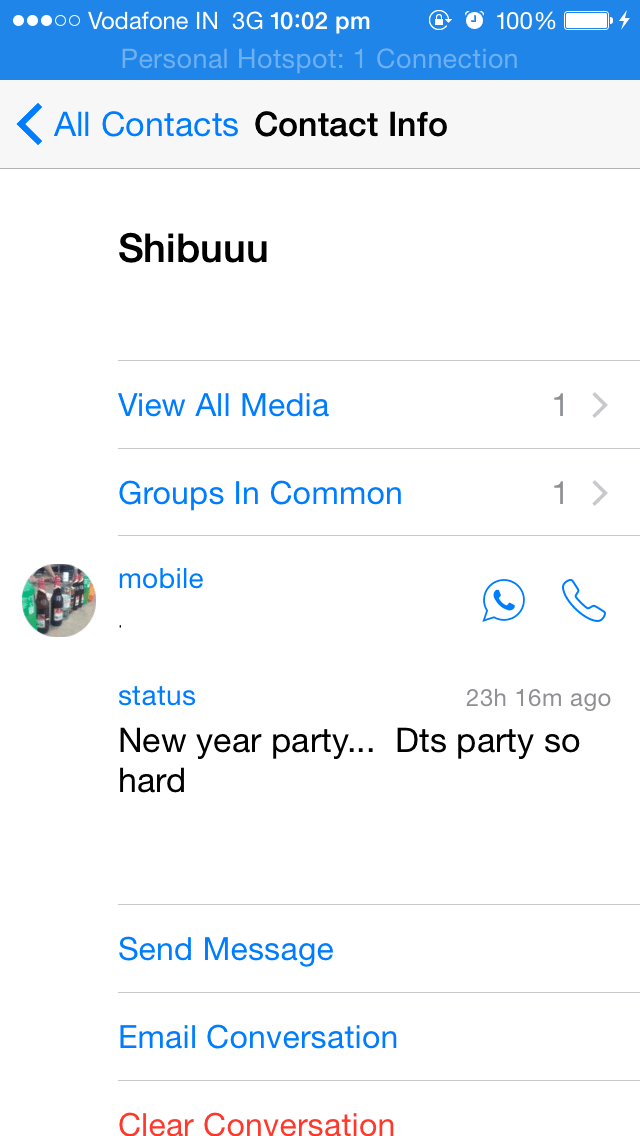The height and width of the screenshot is (1136, 640).
Task: Tap the WhatsApp message icon beside mobile
Action: tap(503, 600)
